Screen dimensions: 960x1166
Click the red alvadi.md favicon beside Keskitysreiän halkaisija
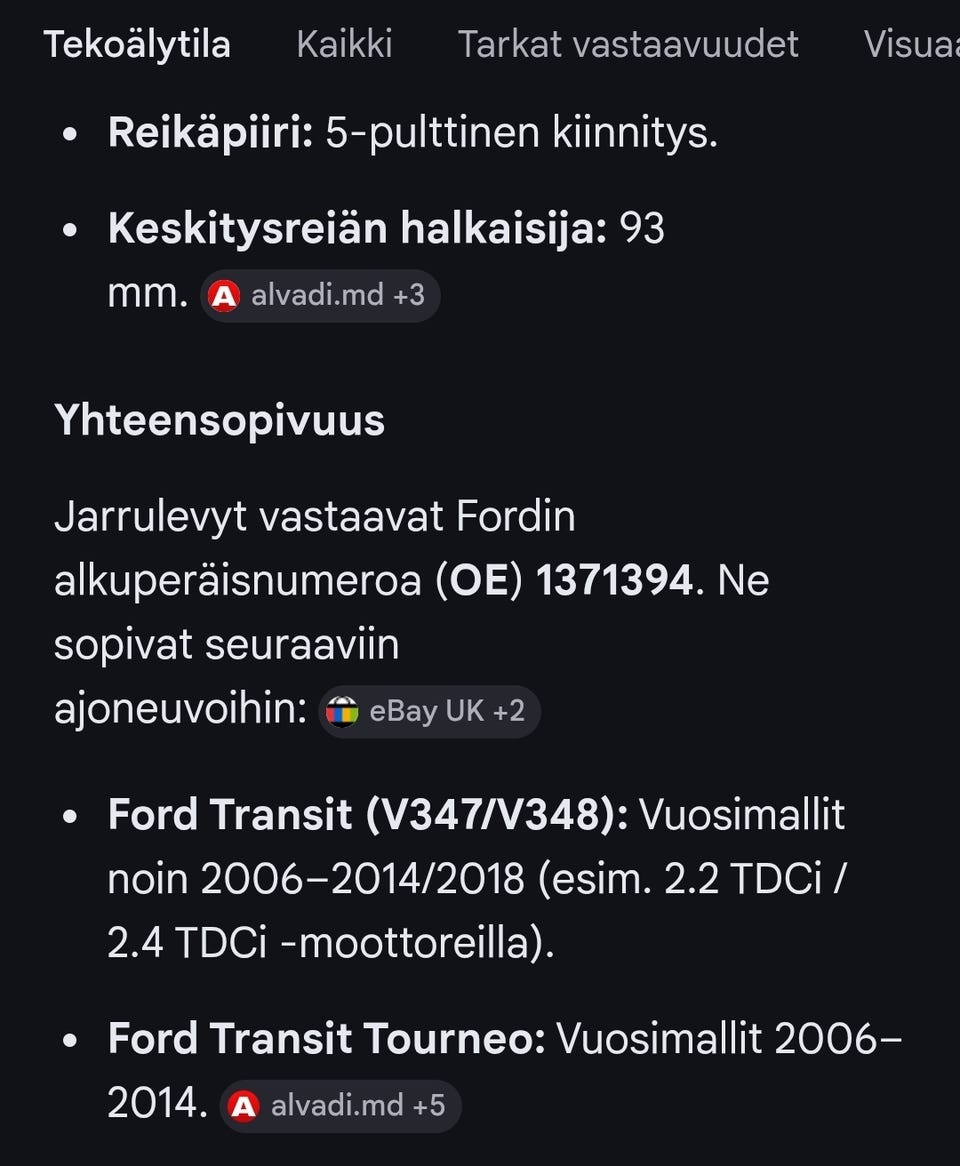[x=224, y=294]
